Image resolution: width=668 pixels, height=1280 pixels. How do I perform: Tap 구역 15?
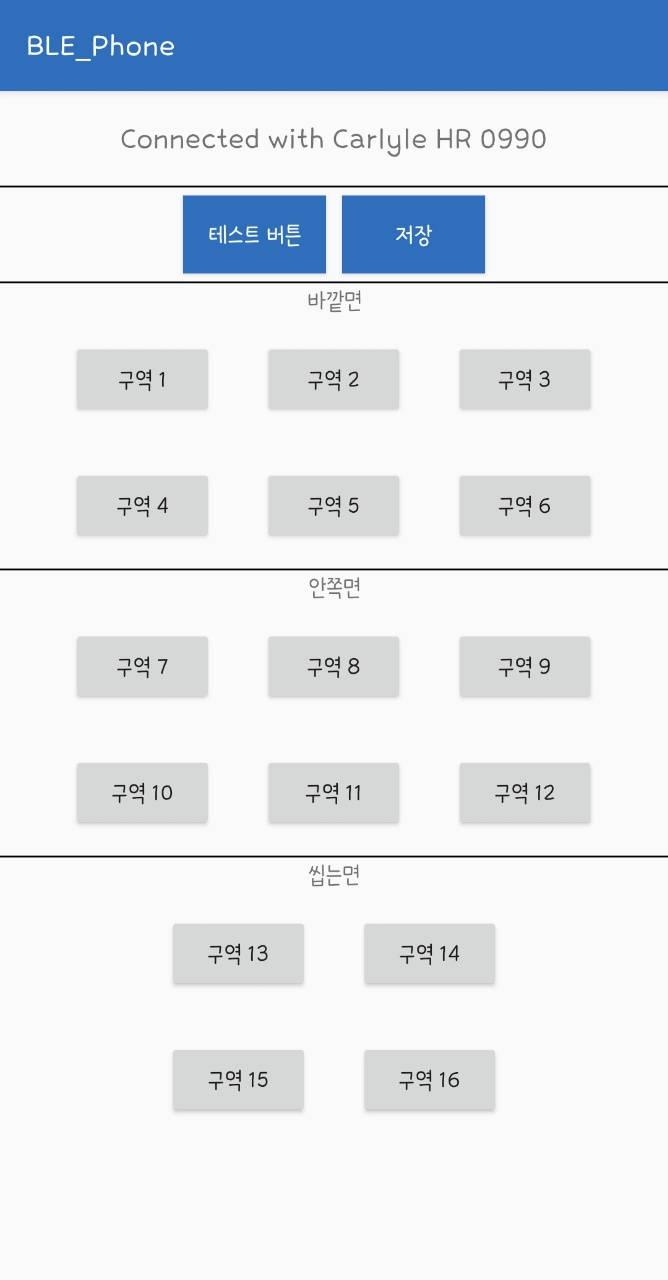click(238, 1080)
